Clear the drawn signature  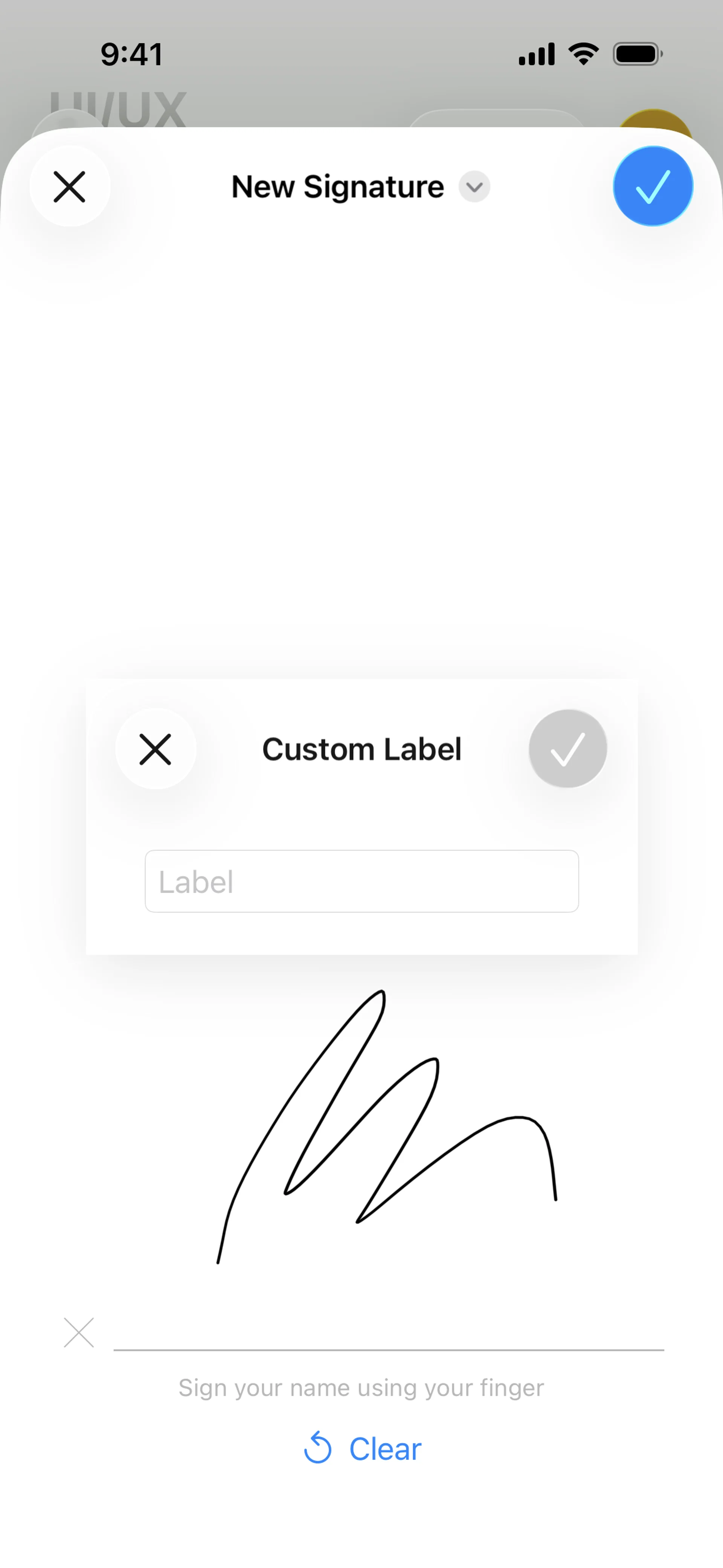[363, 1449]
